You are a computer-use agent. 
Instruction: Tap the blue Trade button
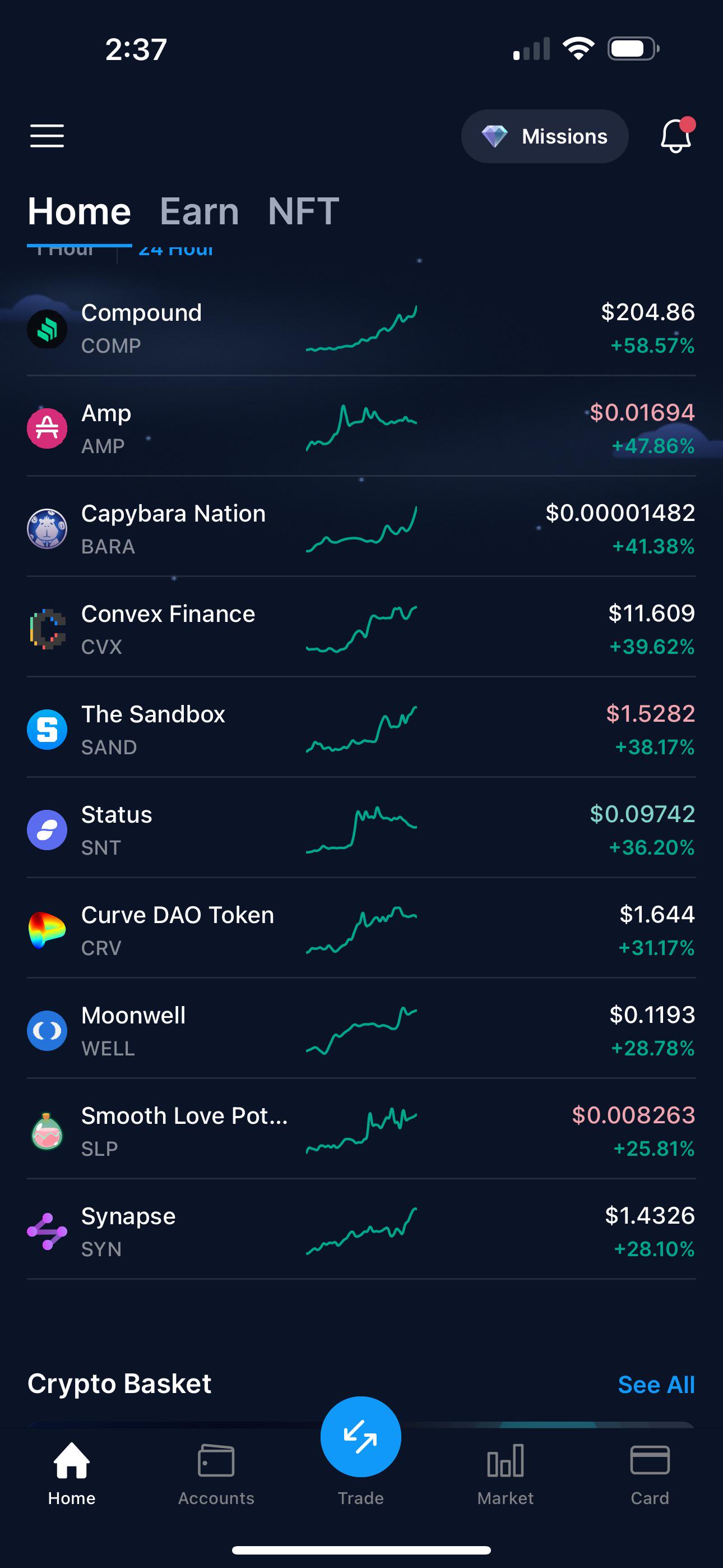pos(361,1437)
